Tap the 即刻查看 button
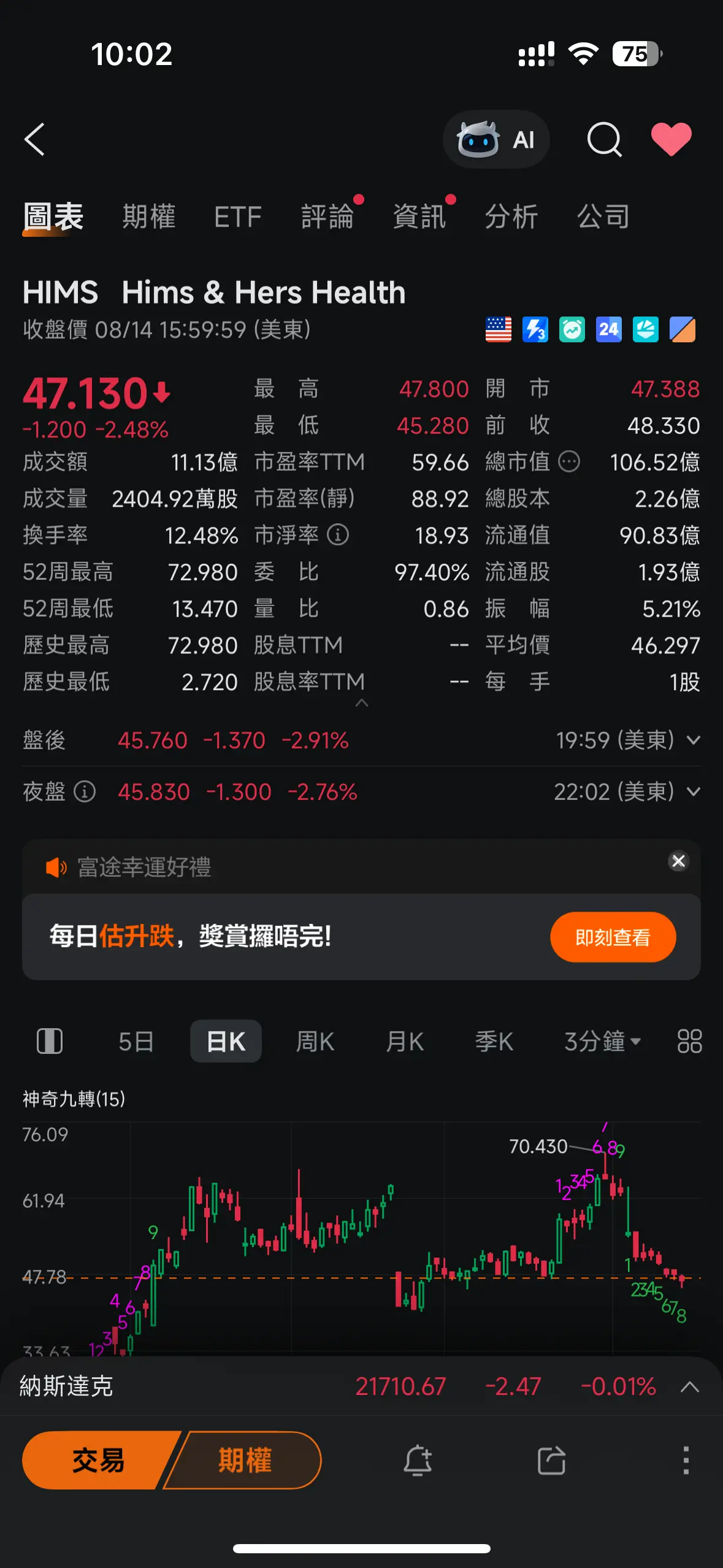Screen dimensions: 723x1568 pyautogui.click(x=613, y=937)
